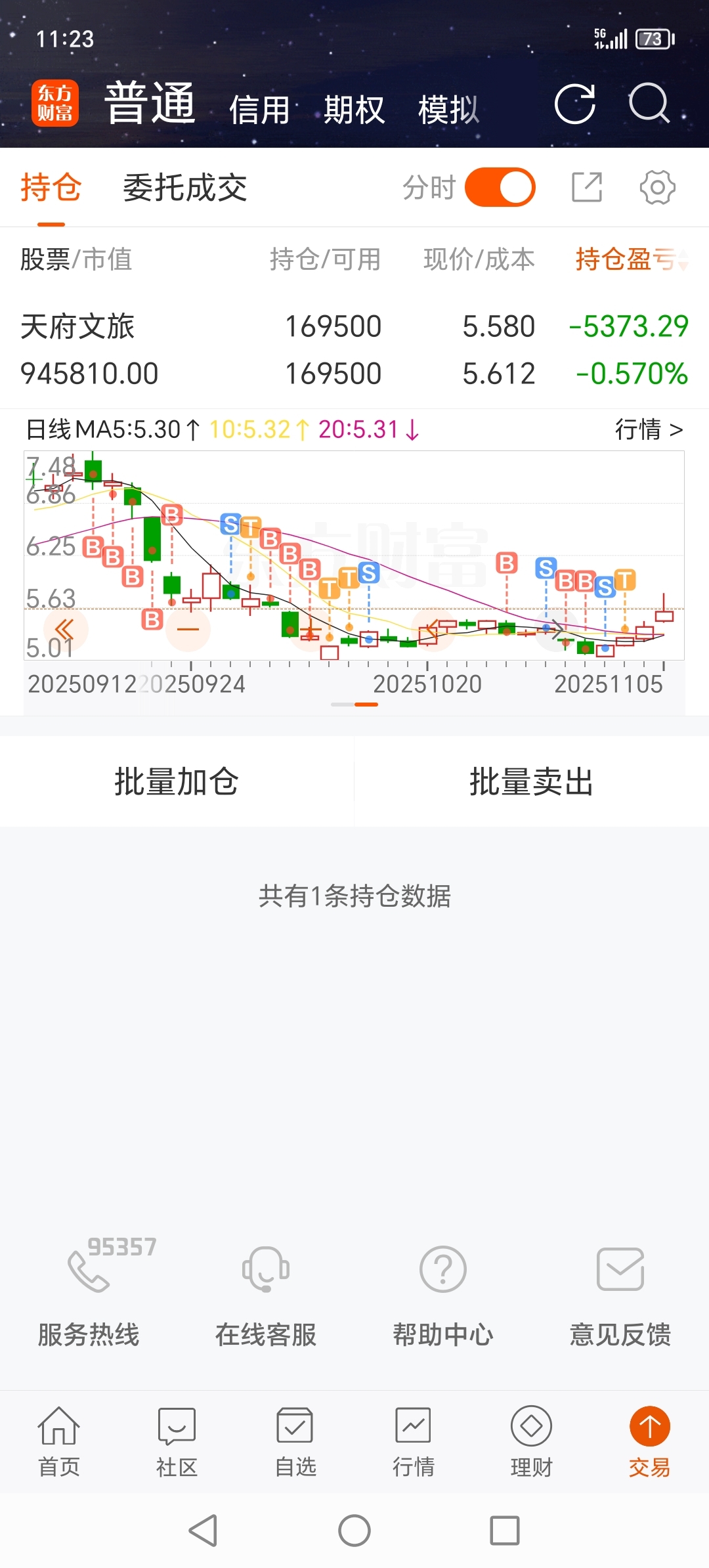This screenshot has width=709, height=1568.
Task: Open the 委托成交 tab
Action: (x=185, y=188)
